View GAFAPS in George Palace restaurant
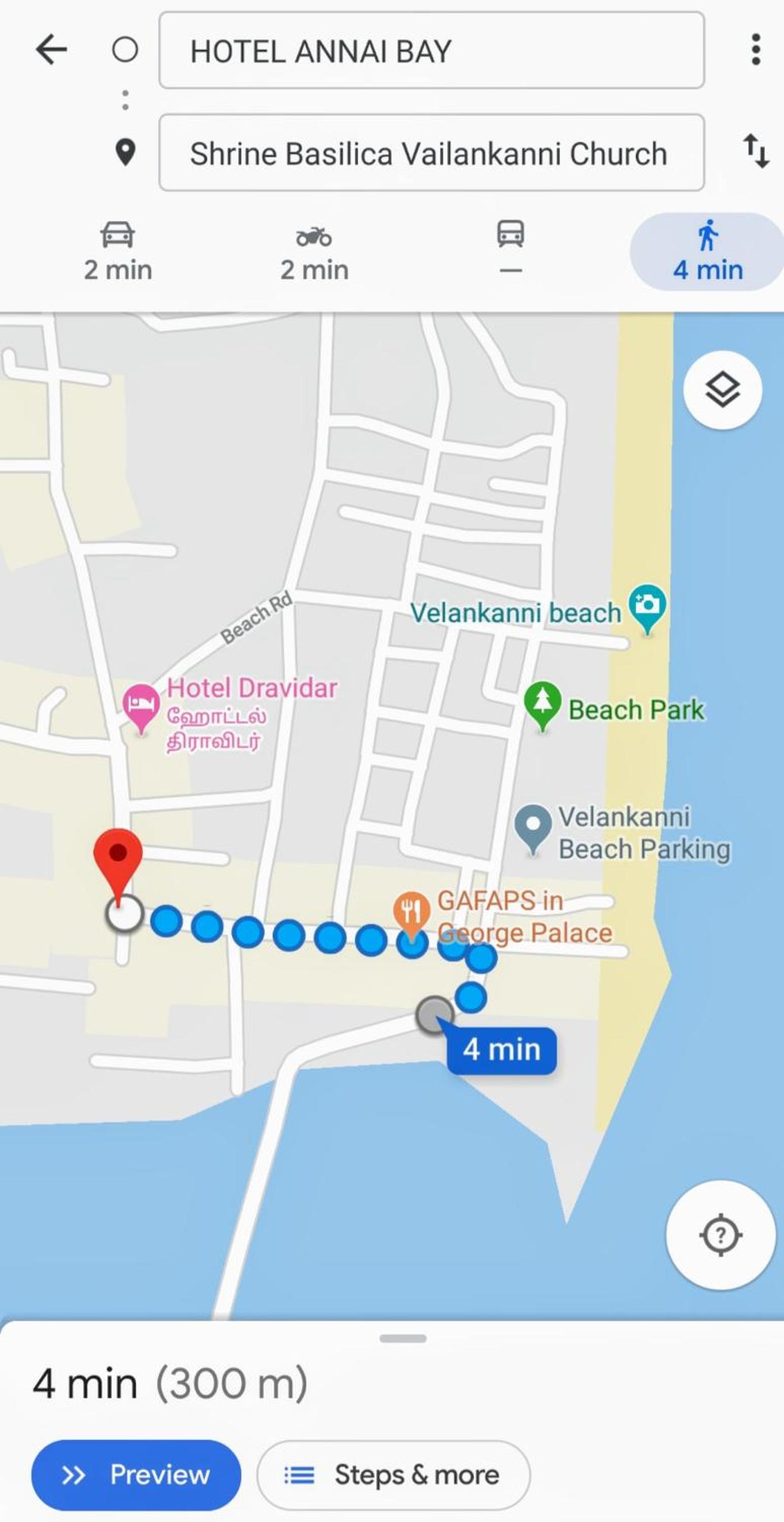 [x=412, y=910]
